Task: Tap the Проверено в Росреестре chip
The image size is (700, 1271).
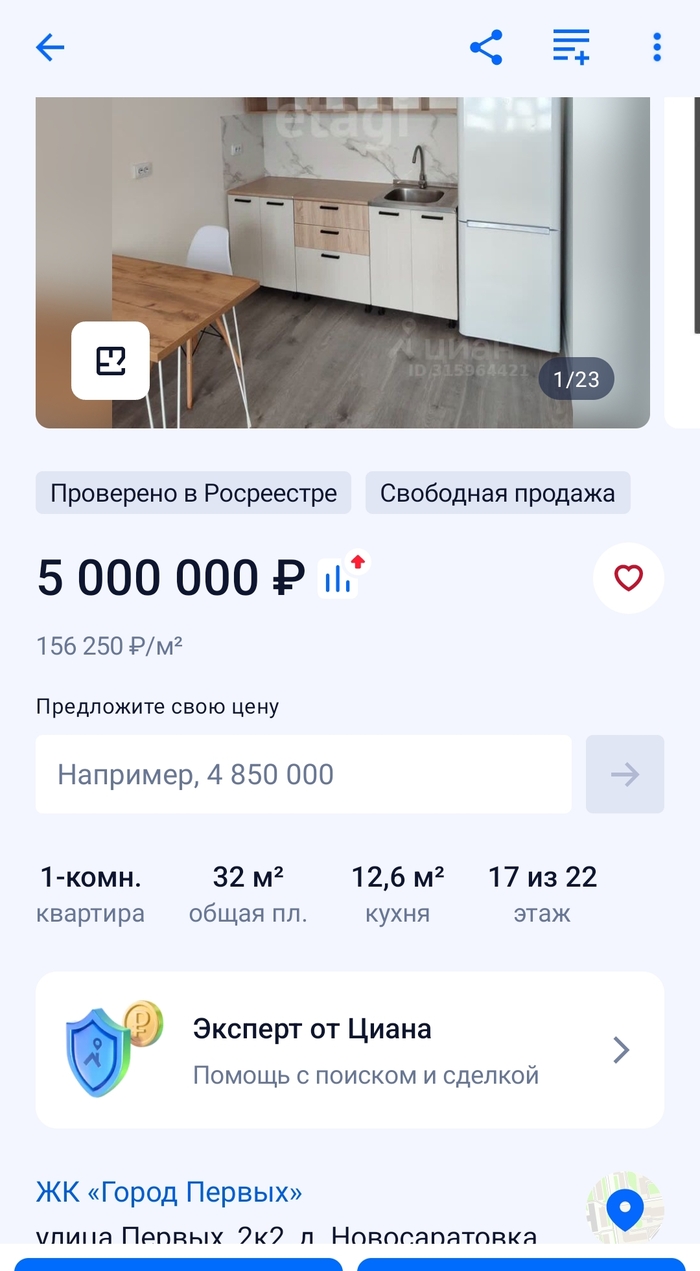Action: click(x=193, y=493)
